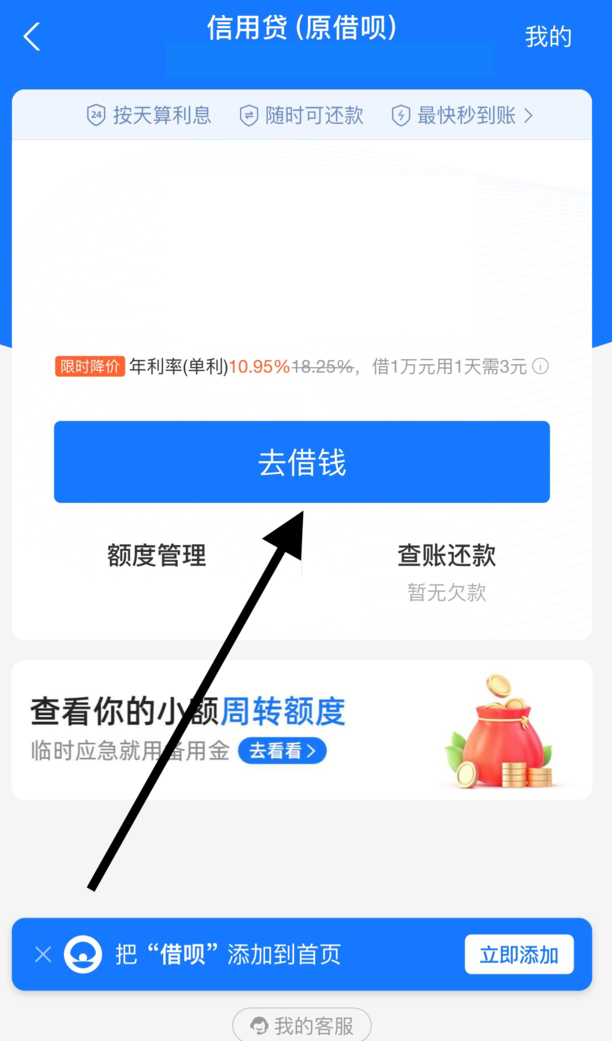Viewport: 612px width, 1041px height.
Task: Tap the blue 去借钱 button
Action: [301, 462]
